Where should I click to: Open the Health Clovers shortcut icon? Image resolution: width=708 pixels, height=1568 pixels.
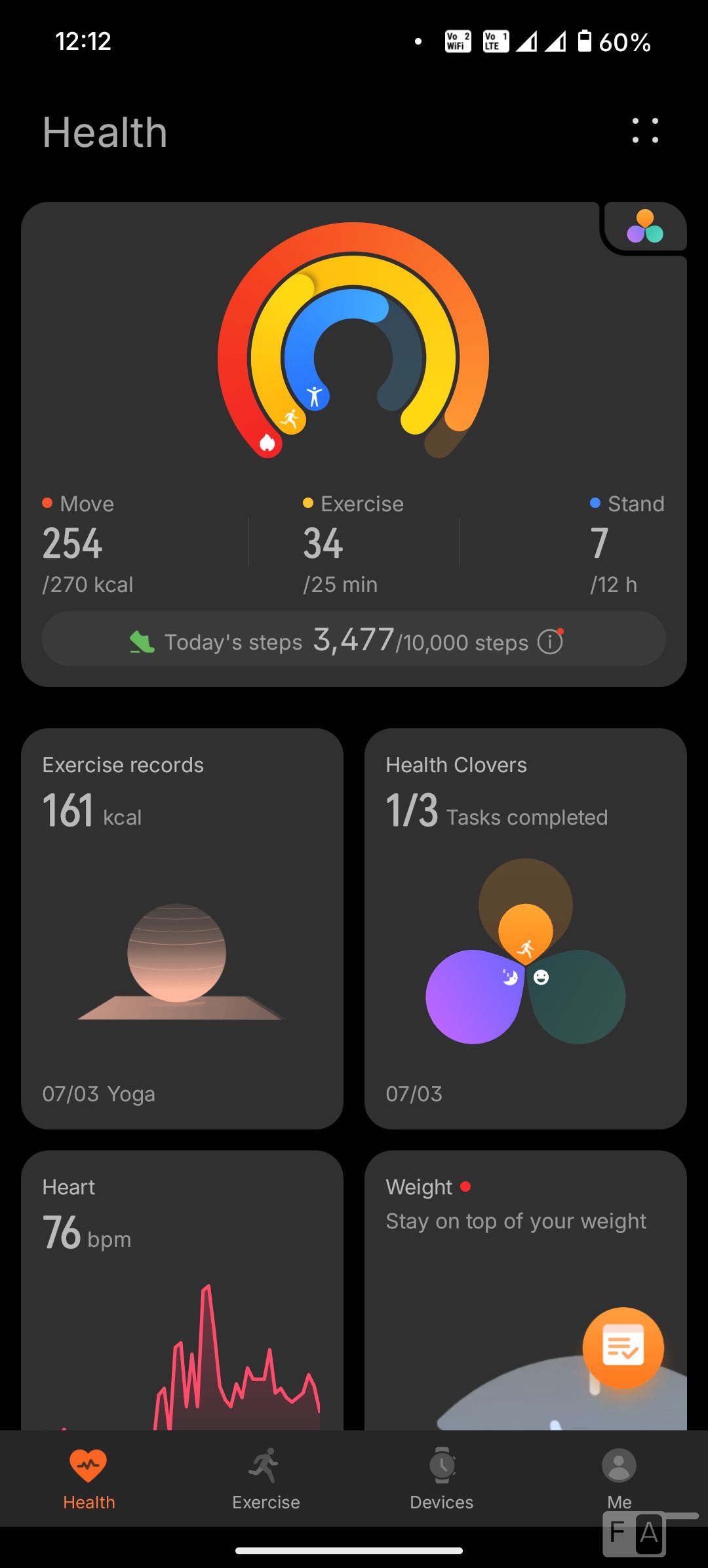tap(645, 227)
